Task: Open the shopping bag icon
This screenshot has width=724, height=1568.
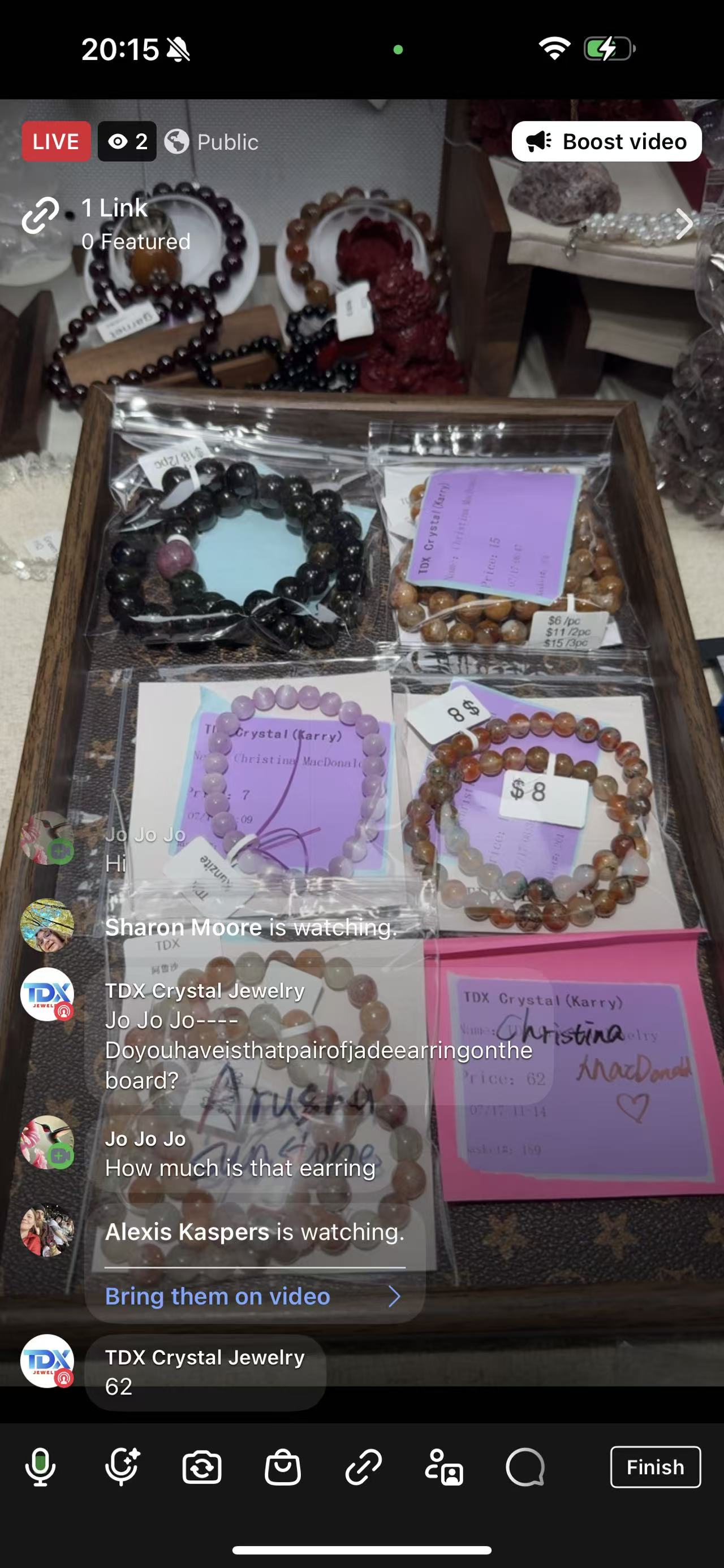Action: [x=283, y=1467]
